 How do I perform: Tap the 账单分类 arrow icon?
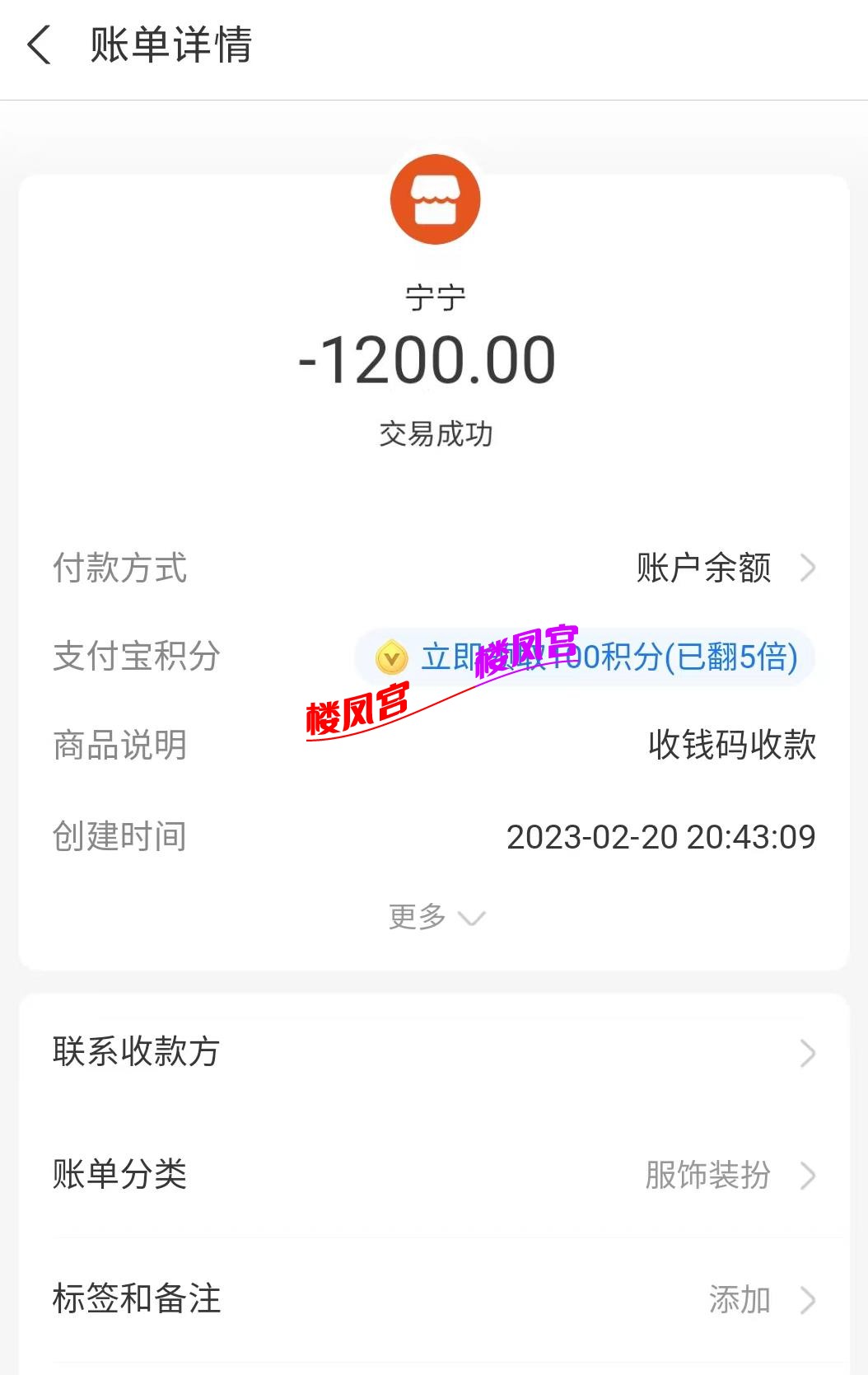click(x=810, y=1176)
